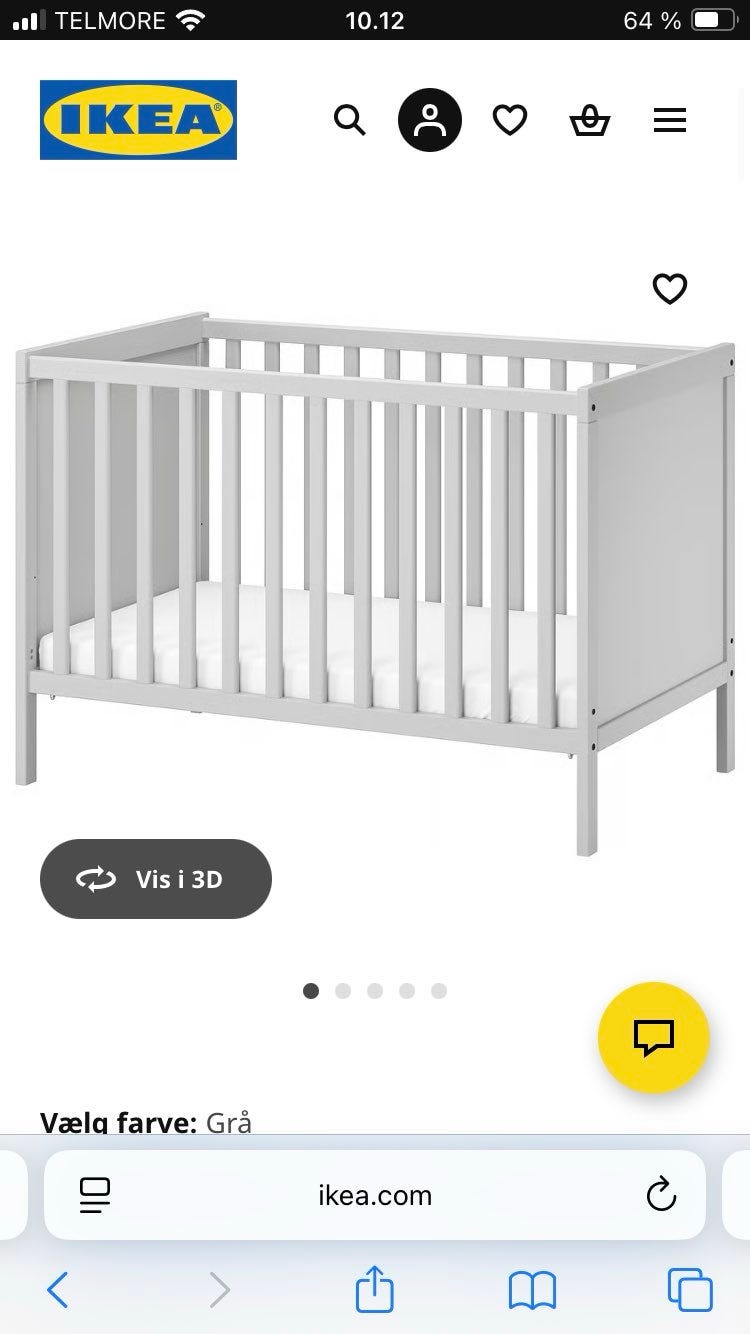
Task: Open the IKEA search icon
Action: (x=349, y=121)
